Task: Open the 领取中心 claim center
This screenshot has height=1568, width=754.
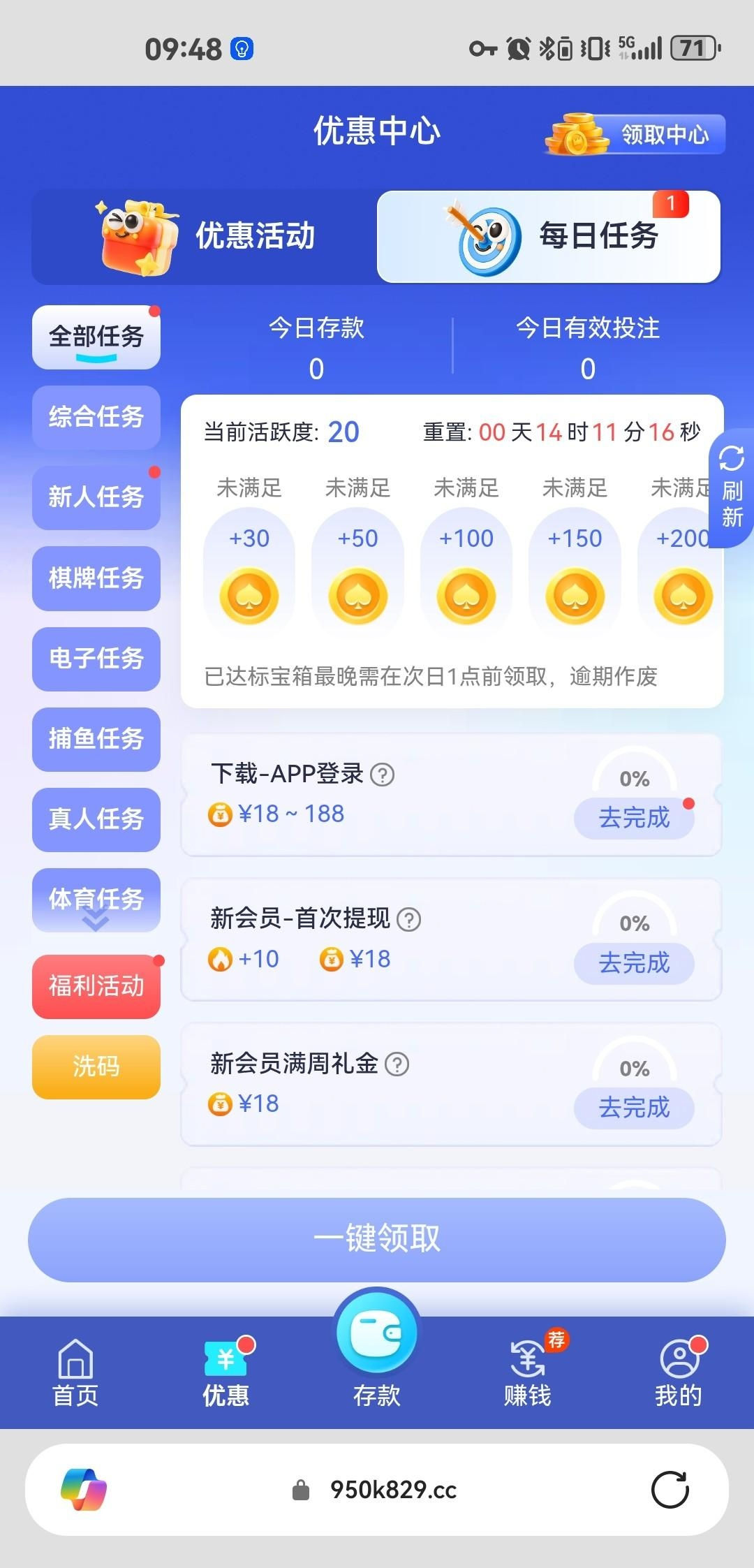Action: pyautogui.click(x=635, y=133)
